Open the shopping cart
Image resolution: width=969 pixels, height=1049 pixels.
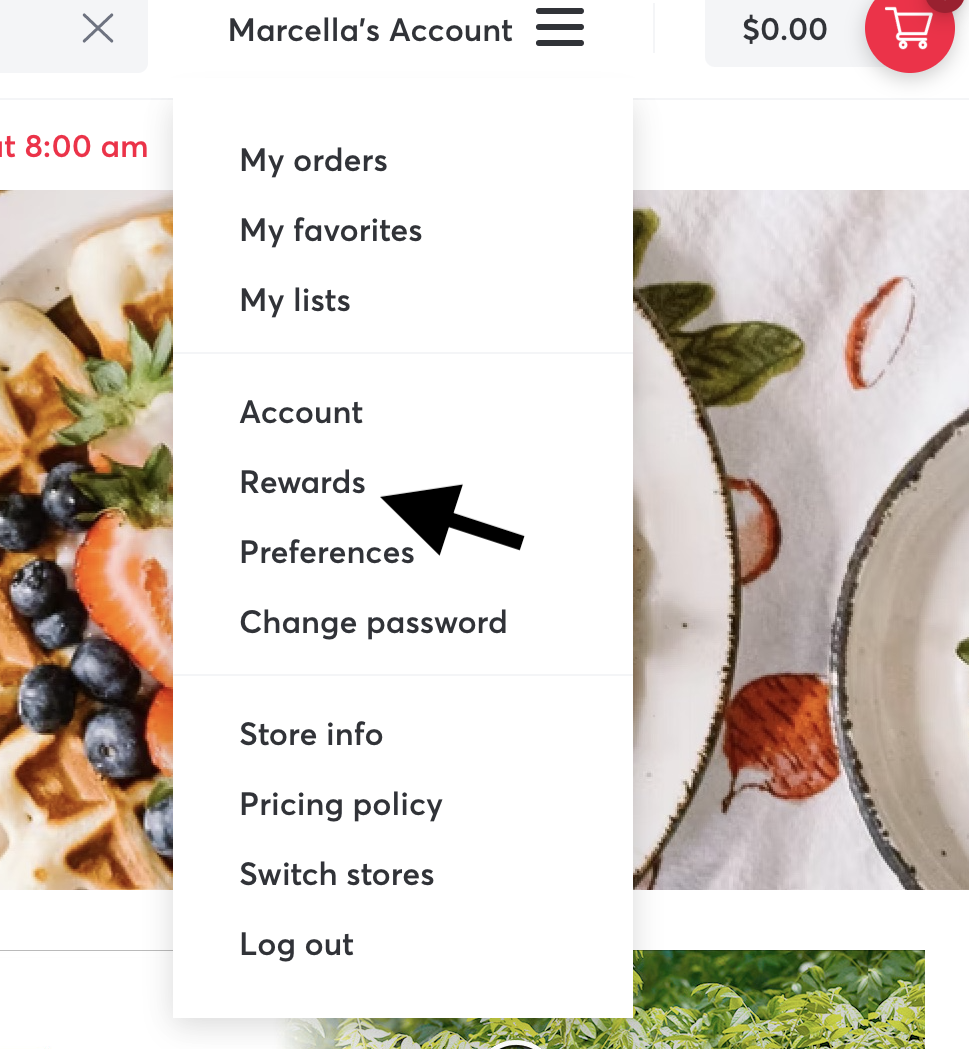(x=908, y=30)
